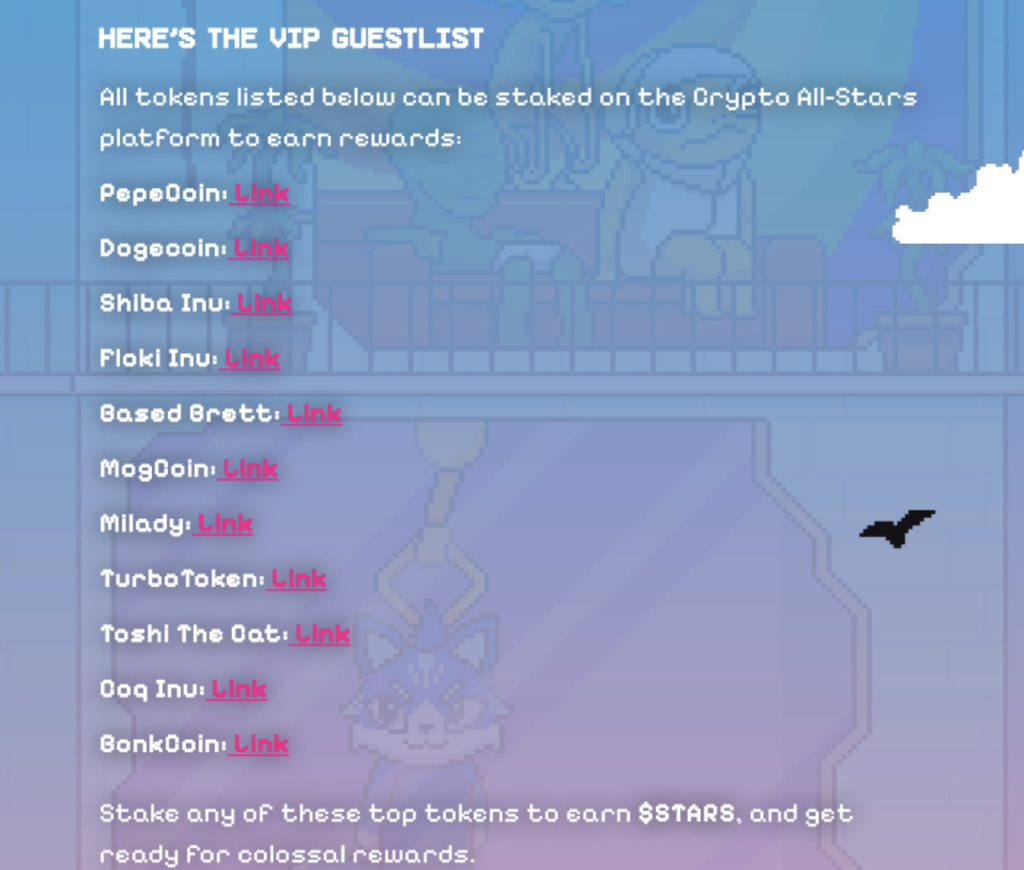
Task: Visit the Based Brett link
Action: click(315, 413)
